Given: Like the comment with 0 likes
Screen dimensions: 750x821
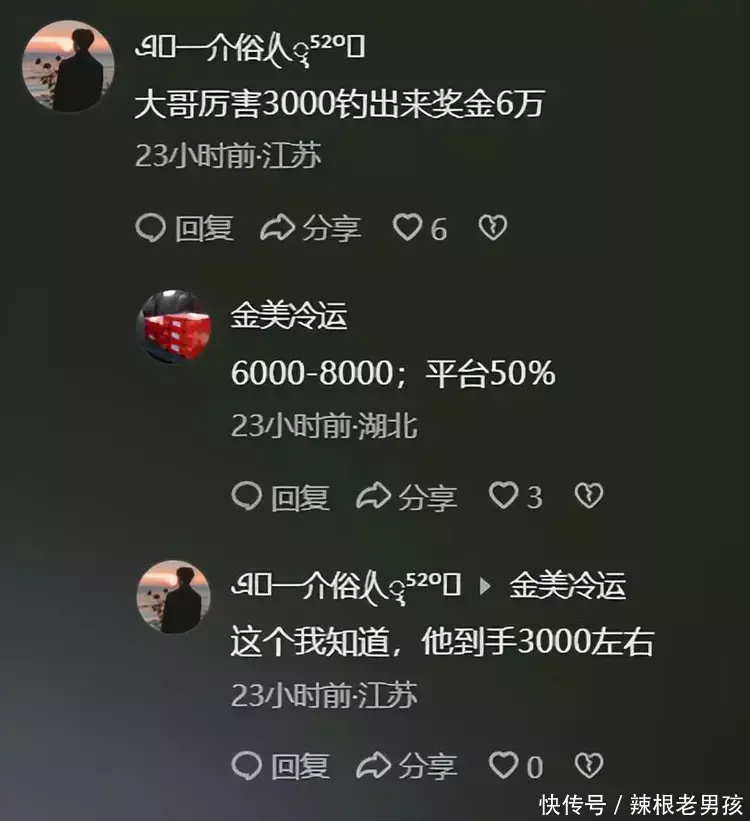Looking at the screenshot, I should point(503,766).
